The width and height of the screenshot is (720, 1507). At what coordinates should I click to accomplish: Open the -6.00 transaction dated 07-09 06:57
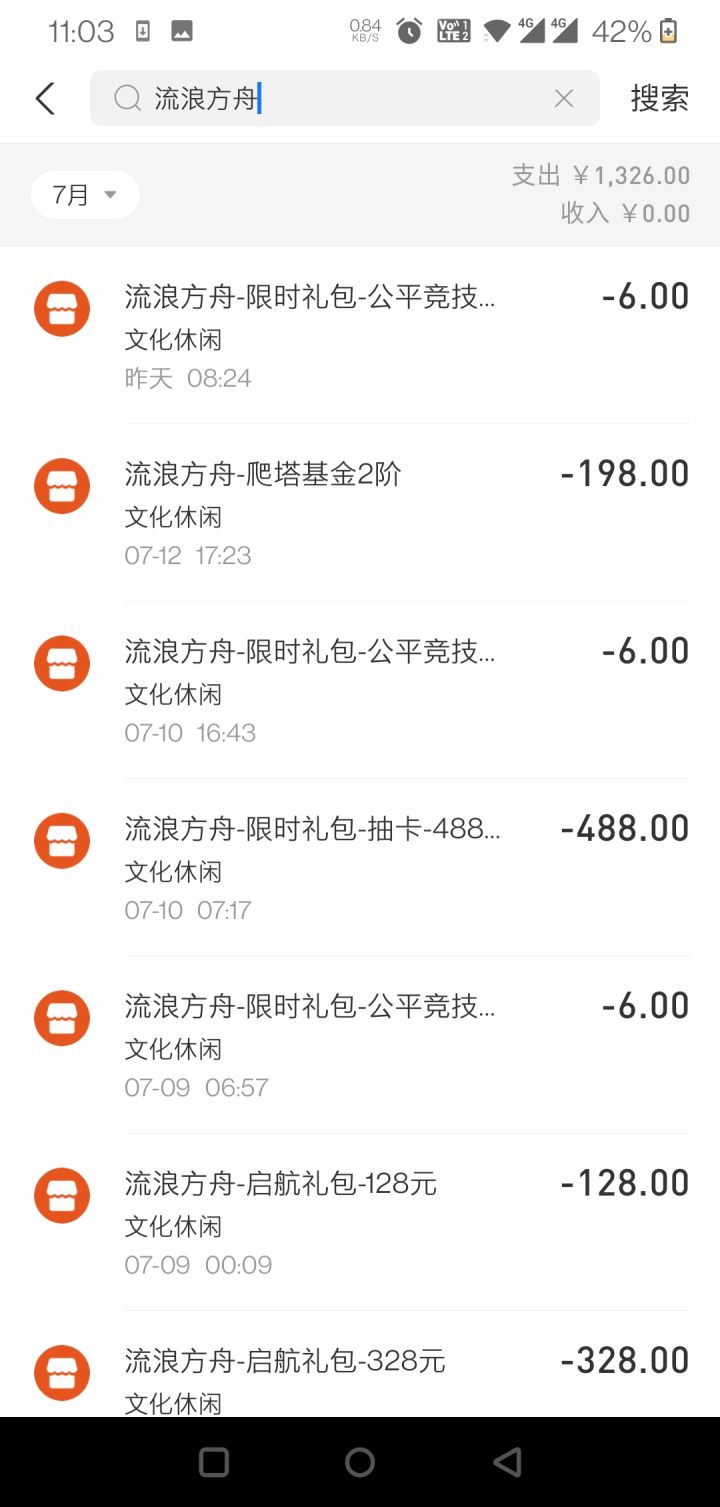360,1044
